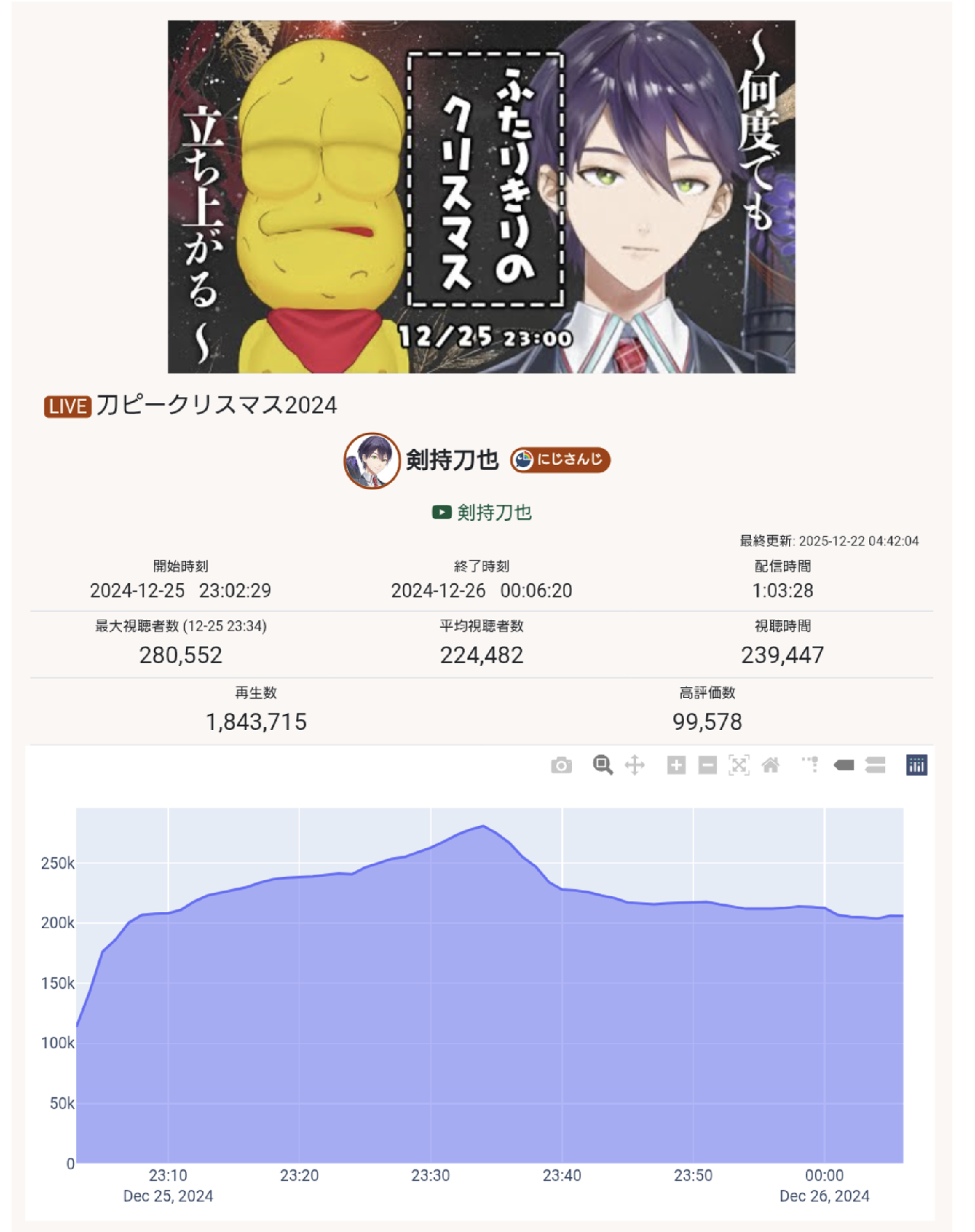Screen dimensions: 975x1232
Task: Select the pan tool on the chart
Action: click(635, 765)
